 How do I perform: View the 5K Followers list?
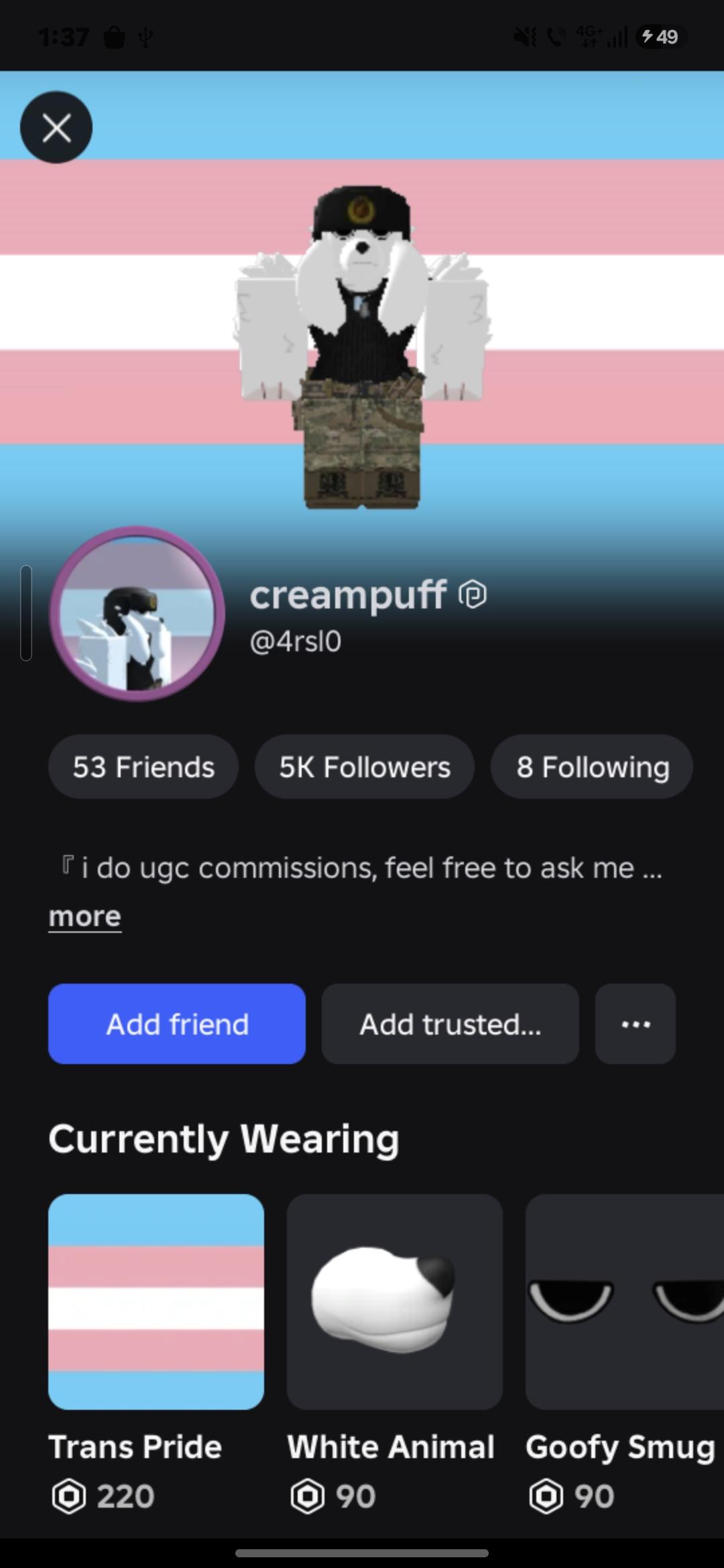(365, 767)
